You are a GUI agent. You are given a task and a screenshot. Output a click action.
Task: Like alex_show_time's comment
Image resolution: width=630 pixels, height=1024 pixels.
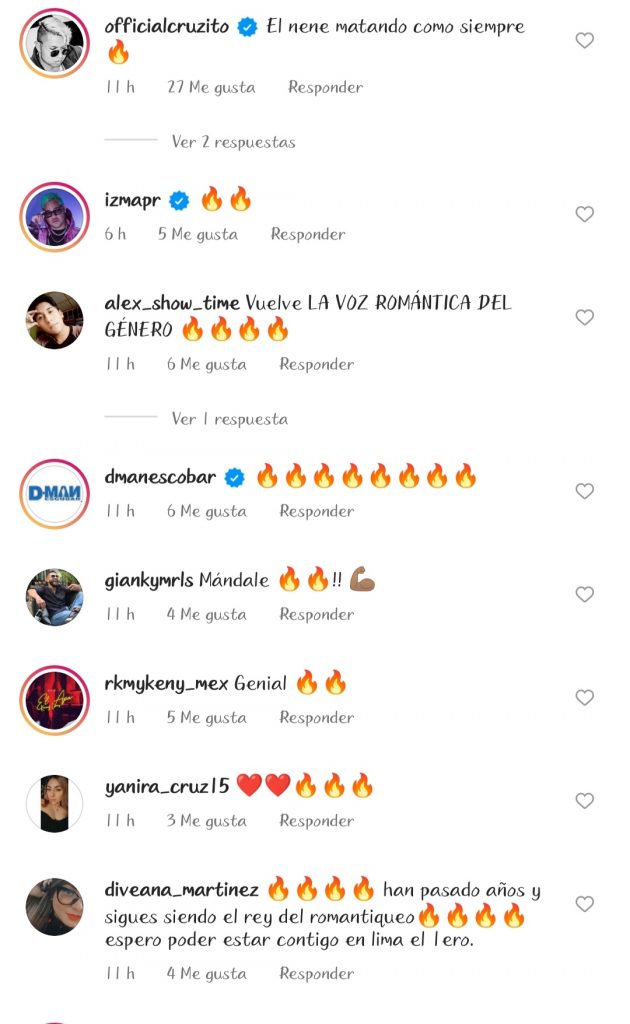tap(585, 318)
